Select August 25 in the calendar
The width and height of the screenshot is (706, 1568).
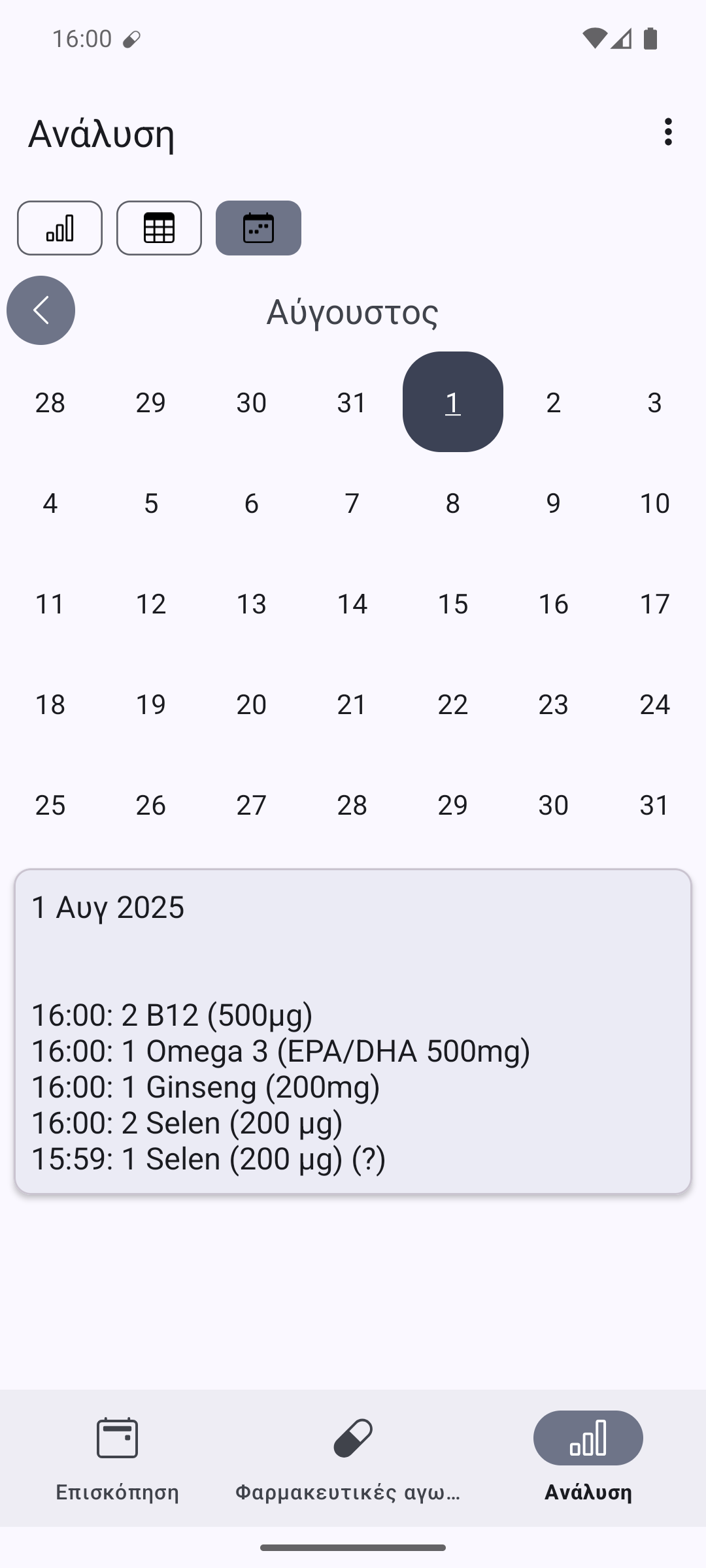coord(50,805)
